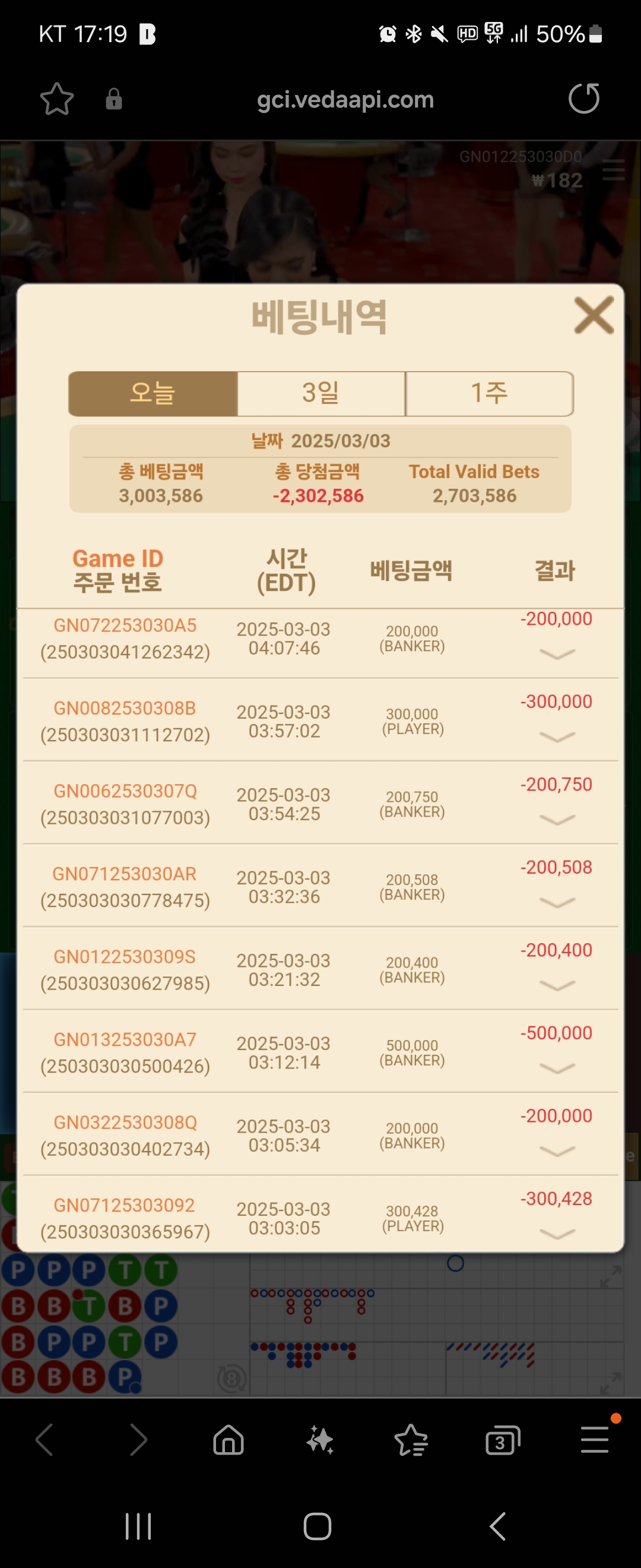This screenshot has width=641, height=1568.
Task: Close the 베팅내역 dialog
Action: pyautogui.click(x=594, y=315)
